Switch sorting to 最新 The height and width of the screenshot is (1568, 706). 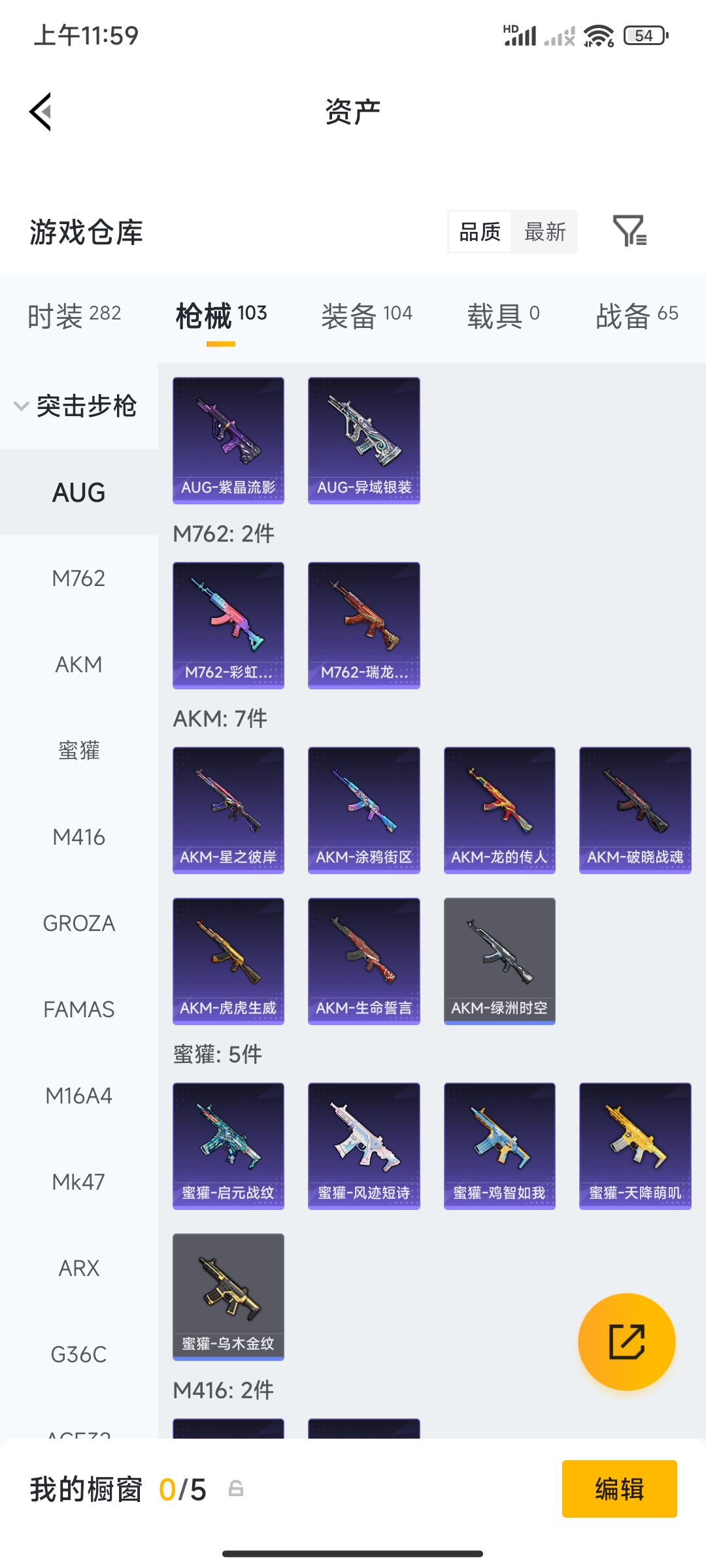point(545,232)
